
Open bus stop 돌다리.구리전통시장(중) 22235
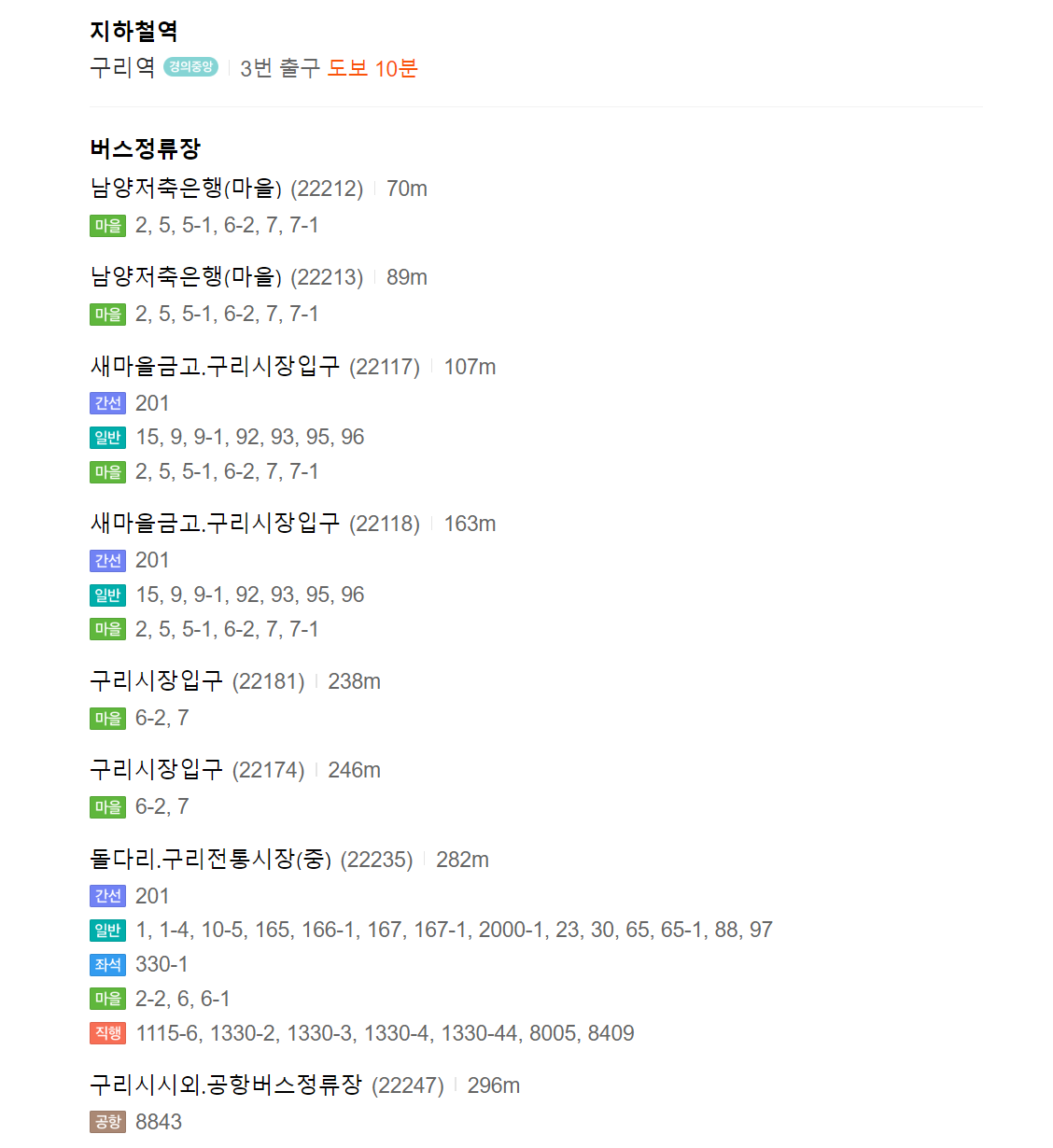point(210,860)
